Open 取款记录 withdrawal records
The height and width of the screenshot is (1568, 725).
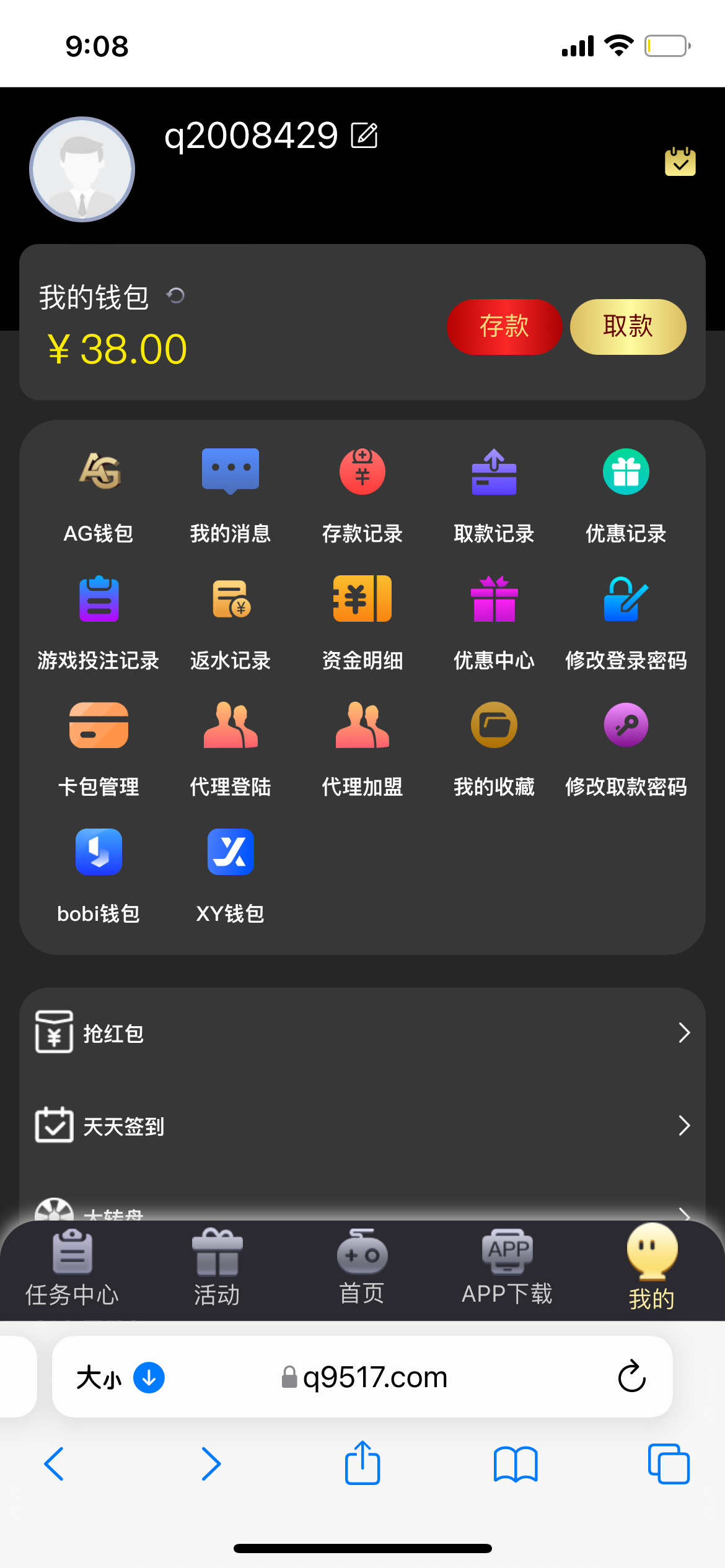click(494, 471)
